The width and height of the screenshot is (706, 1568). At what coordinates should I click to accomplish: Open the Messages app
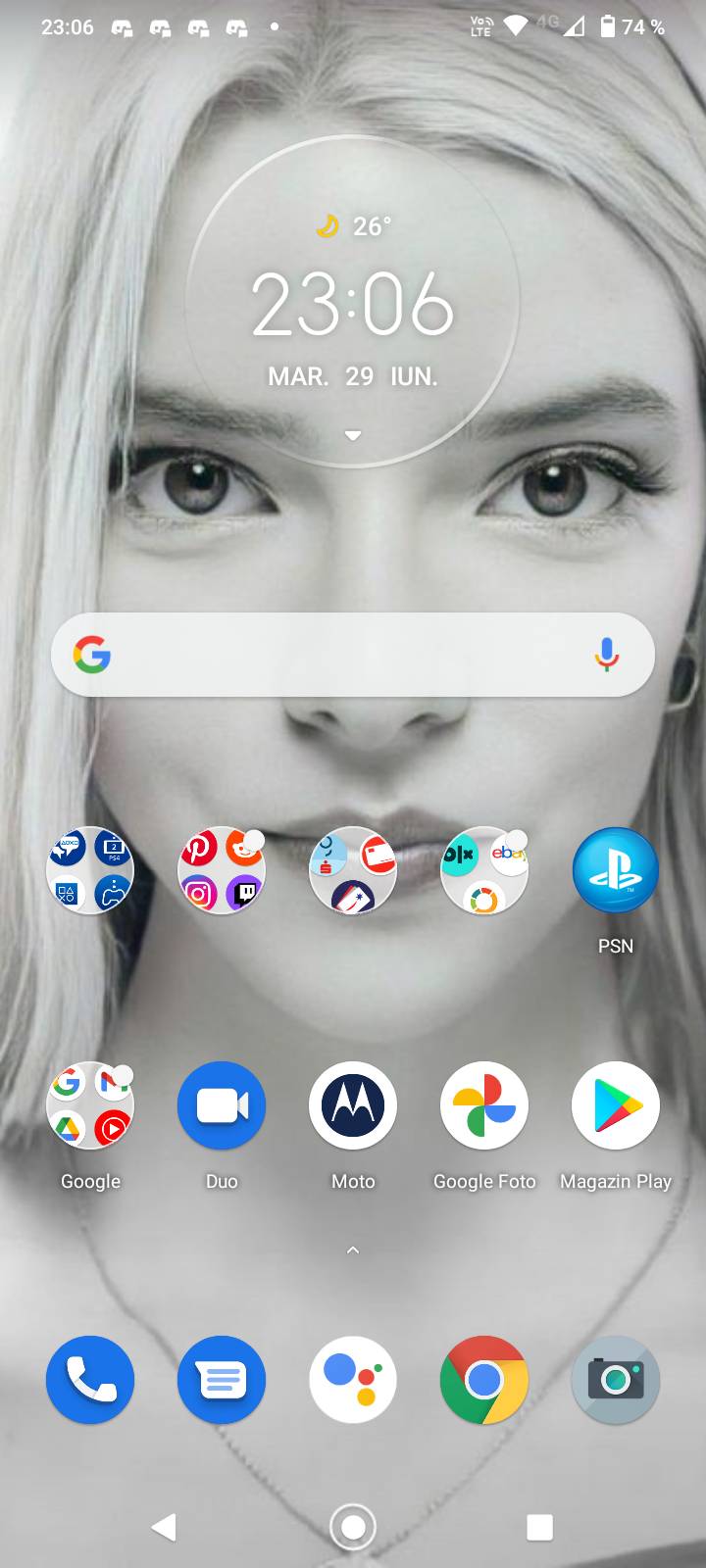[222, 1380]
